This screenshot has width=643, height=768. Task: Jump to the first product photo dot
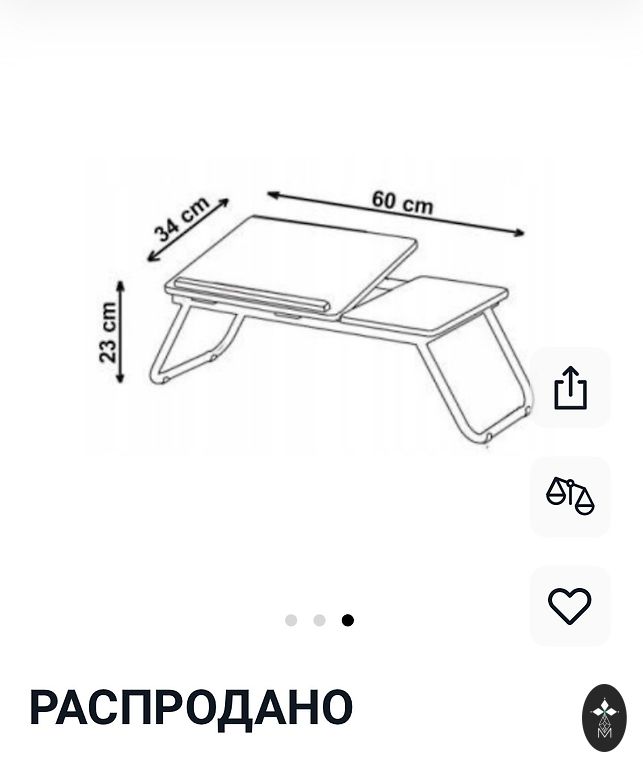291,620
